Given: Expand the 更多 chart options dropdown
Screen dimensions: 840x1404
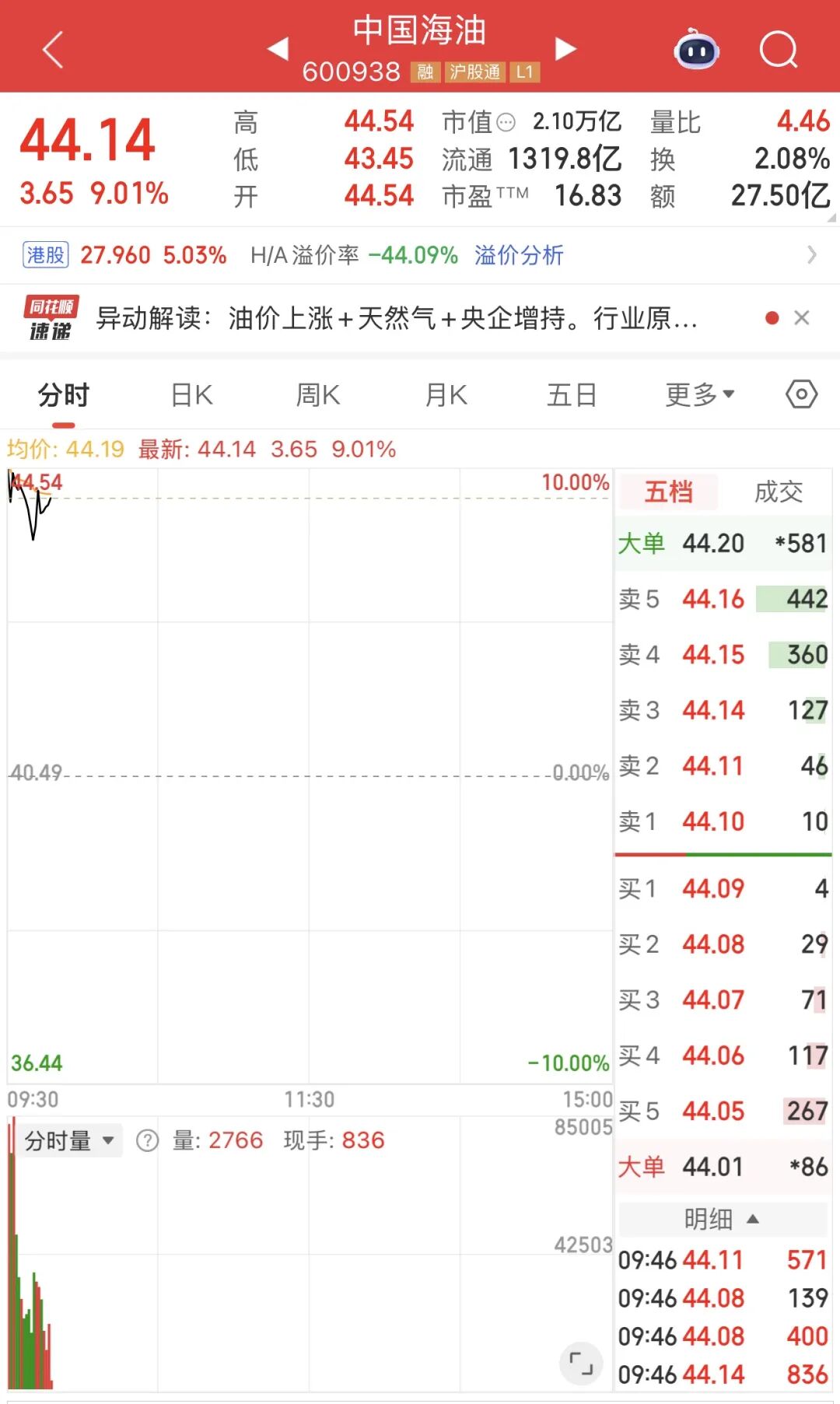Looking at the screenshot, I should pyautogui.click(x=699, y=395).
